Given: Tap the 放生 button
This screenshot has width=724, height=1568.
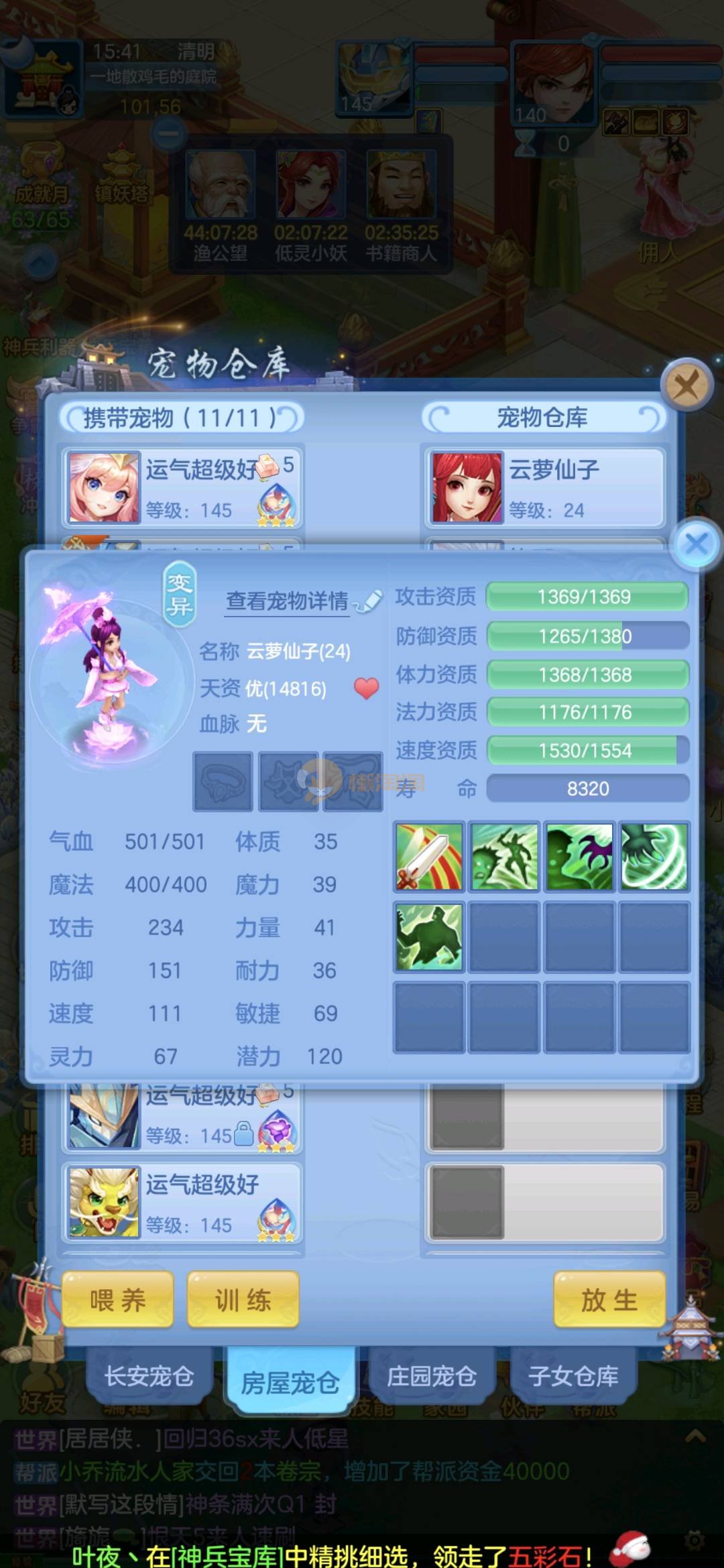Looking at the screenshot, I should click(609, 1300).
